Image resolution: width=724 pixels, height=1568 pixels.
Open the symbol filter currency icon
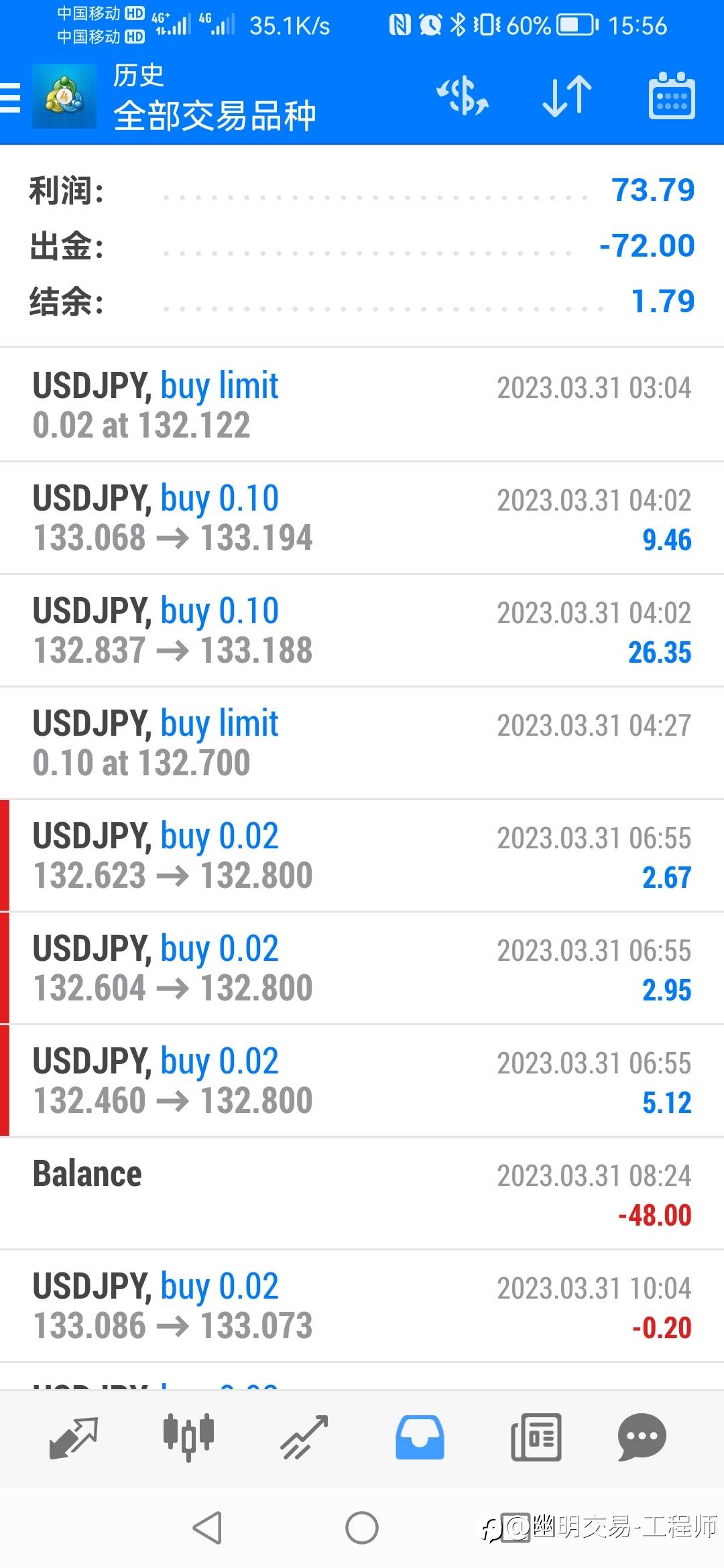(x=463, y=96)
